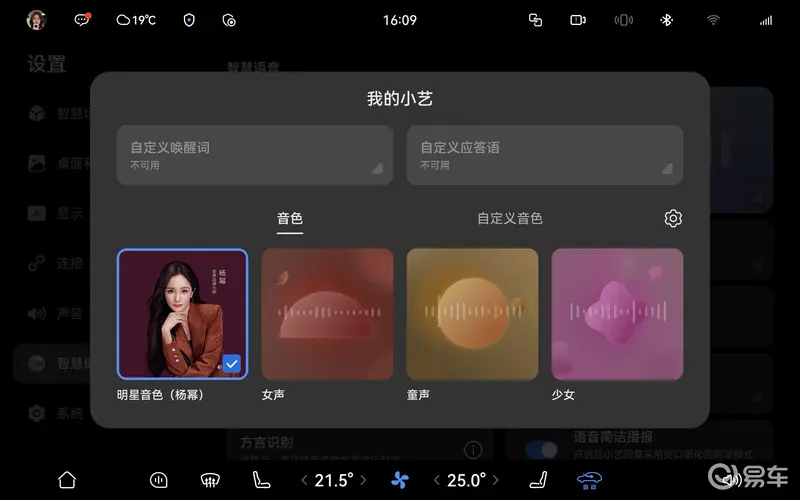Raise the right temperature from 25.0°
Image resolution: width=800 pixels, height=500 pixels.
(x=496, y=481)
